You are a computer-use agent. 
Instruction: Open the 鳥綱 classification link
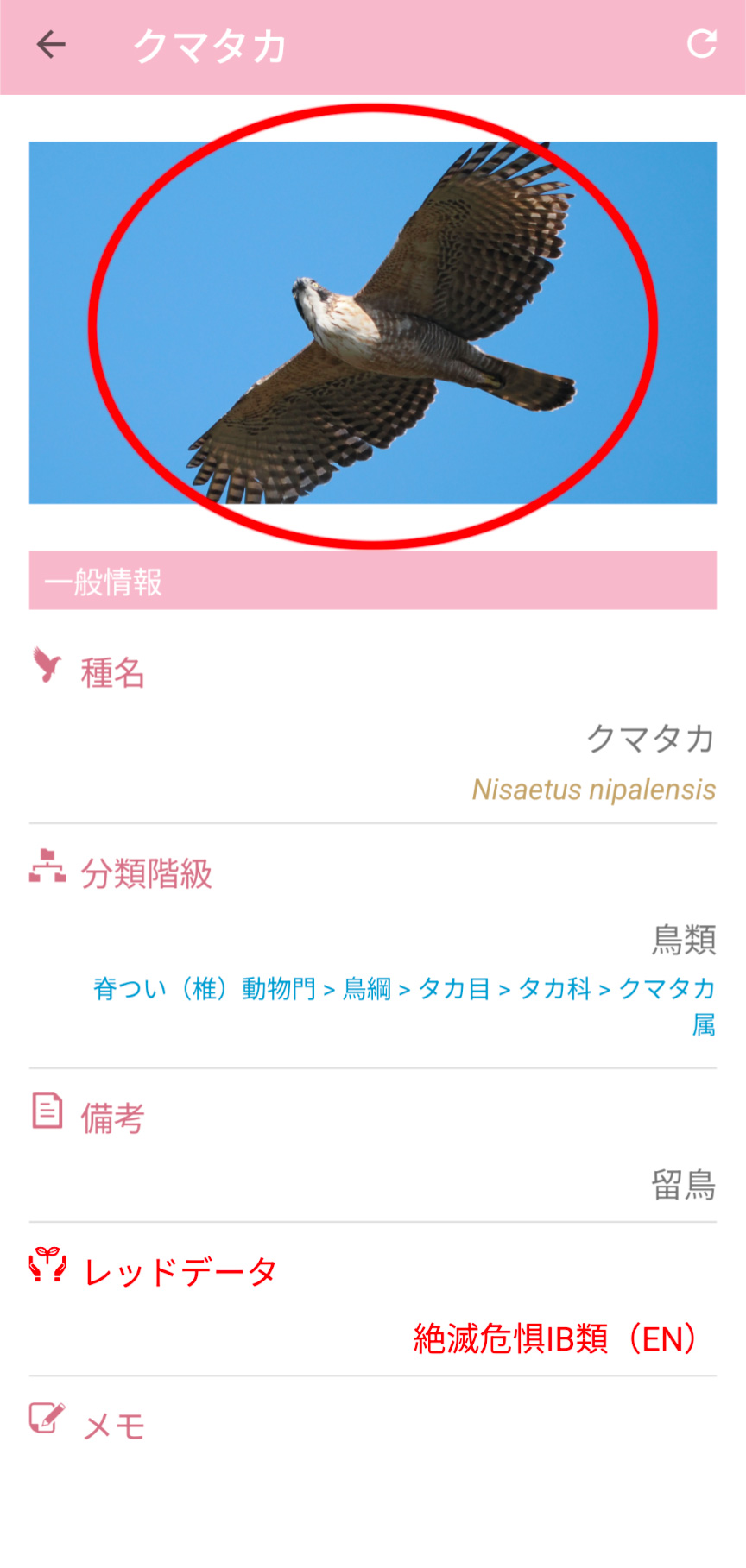click(x=367, y=988)
